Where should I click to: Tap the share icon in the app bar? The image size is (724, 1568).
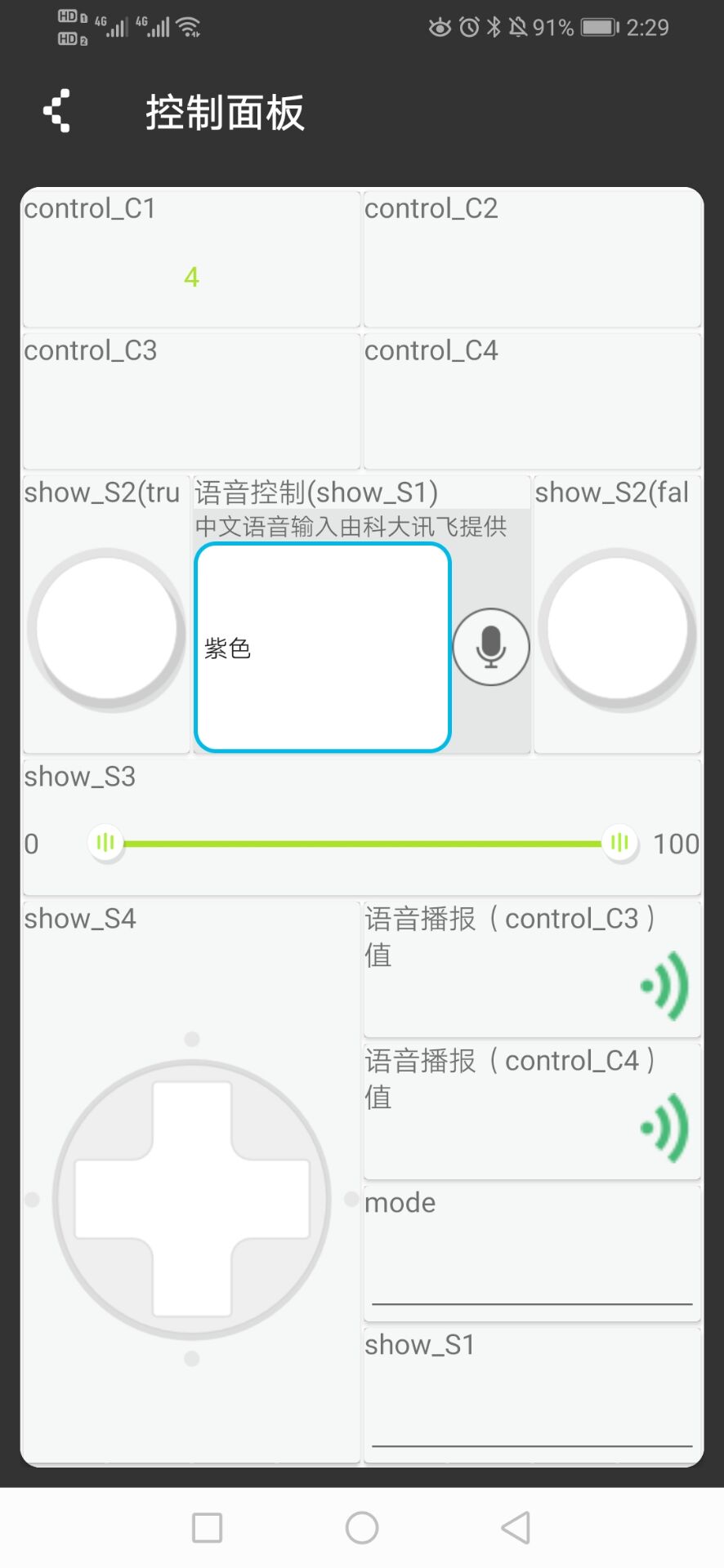(56, 110)
